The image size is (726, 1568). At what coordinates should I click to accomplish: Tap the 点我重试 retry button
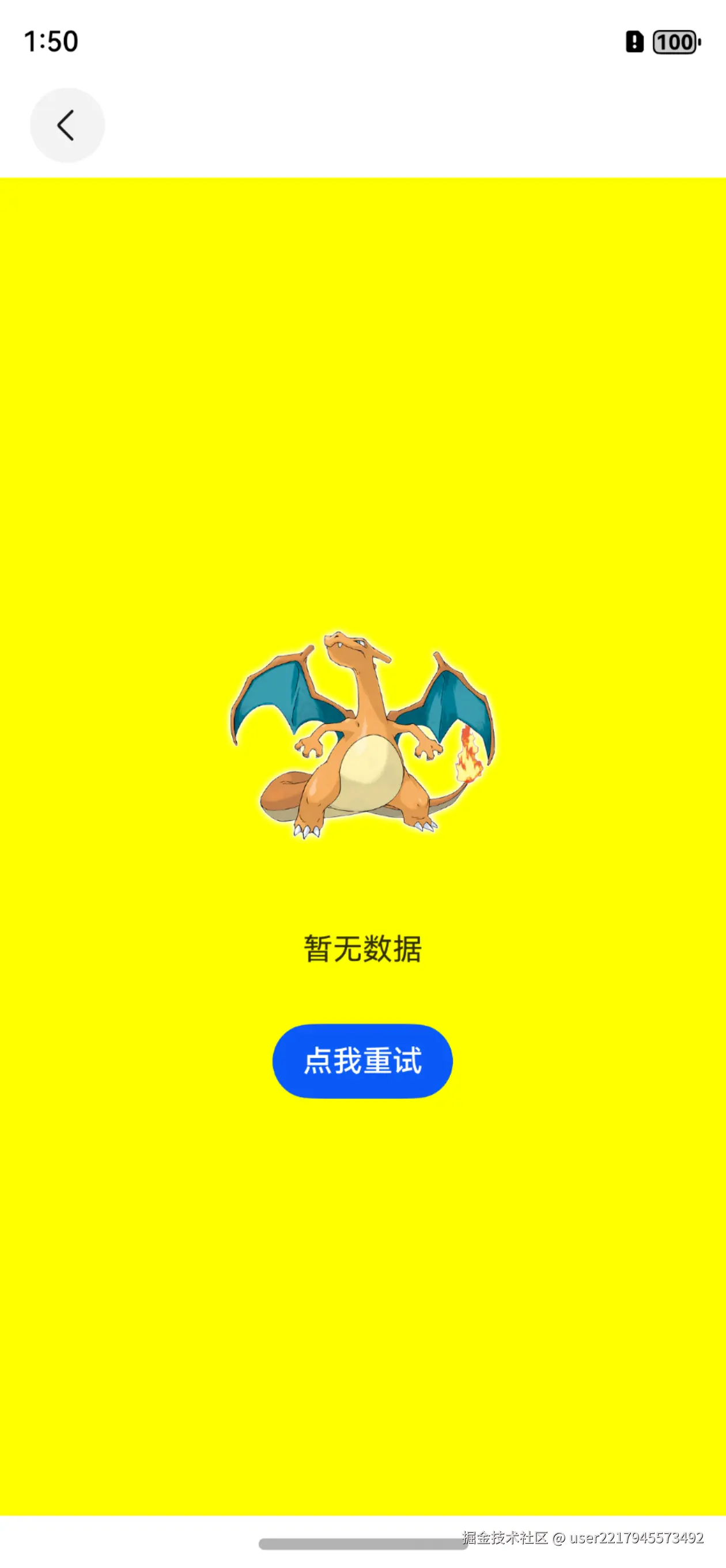[x=362, y=1060]
